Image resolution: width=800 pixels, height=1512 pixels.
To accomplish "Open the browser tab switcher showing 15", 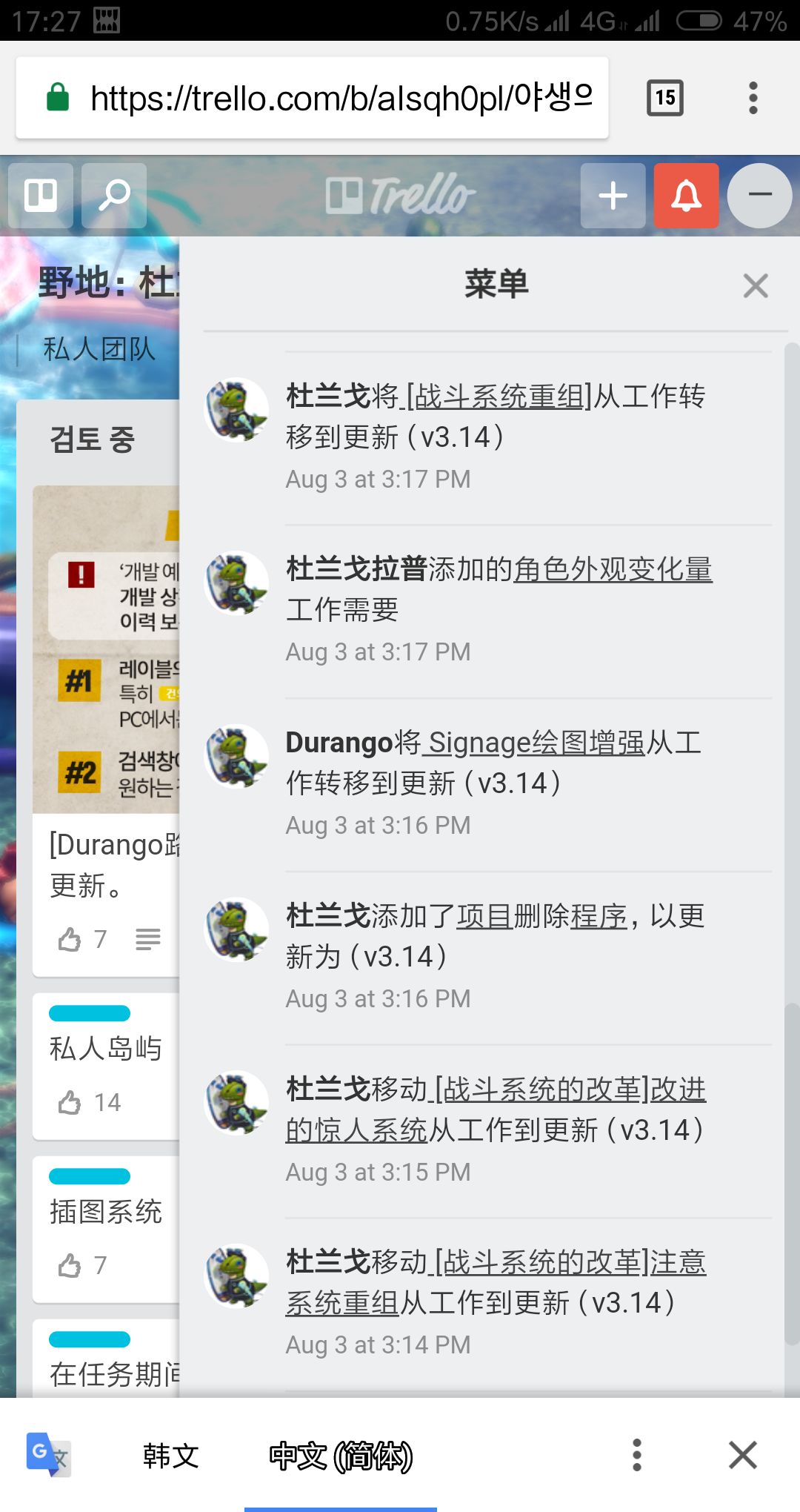I will point(664,98).
